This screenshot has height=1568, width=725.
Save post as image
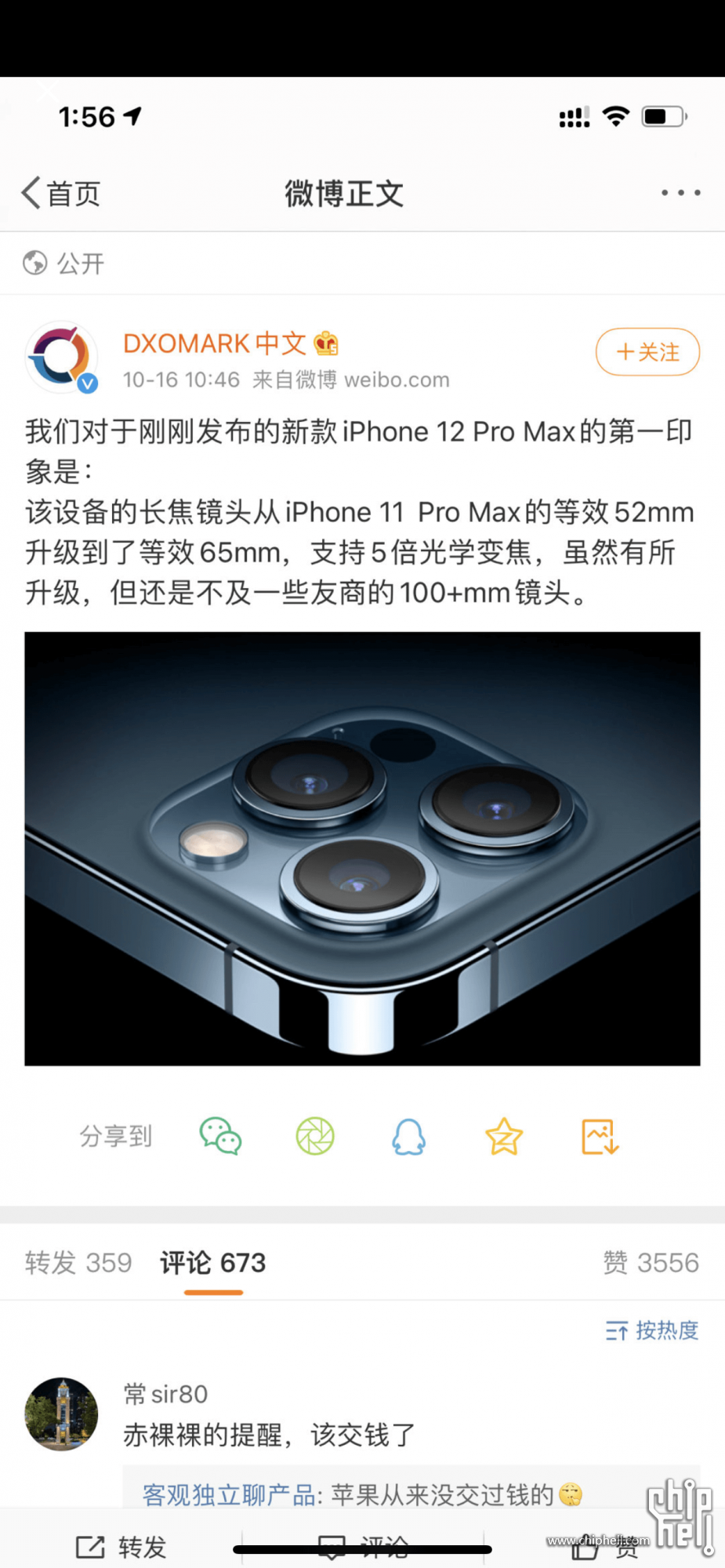600,1136
